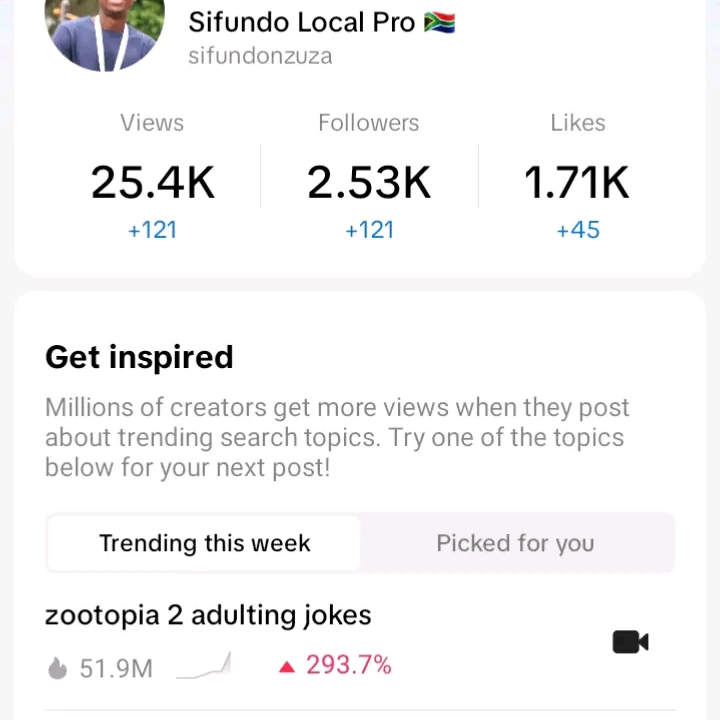
Task: Select the Trending this week tab
Action: 204,543
